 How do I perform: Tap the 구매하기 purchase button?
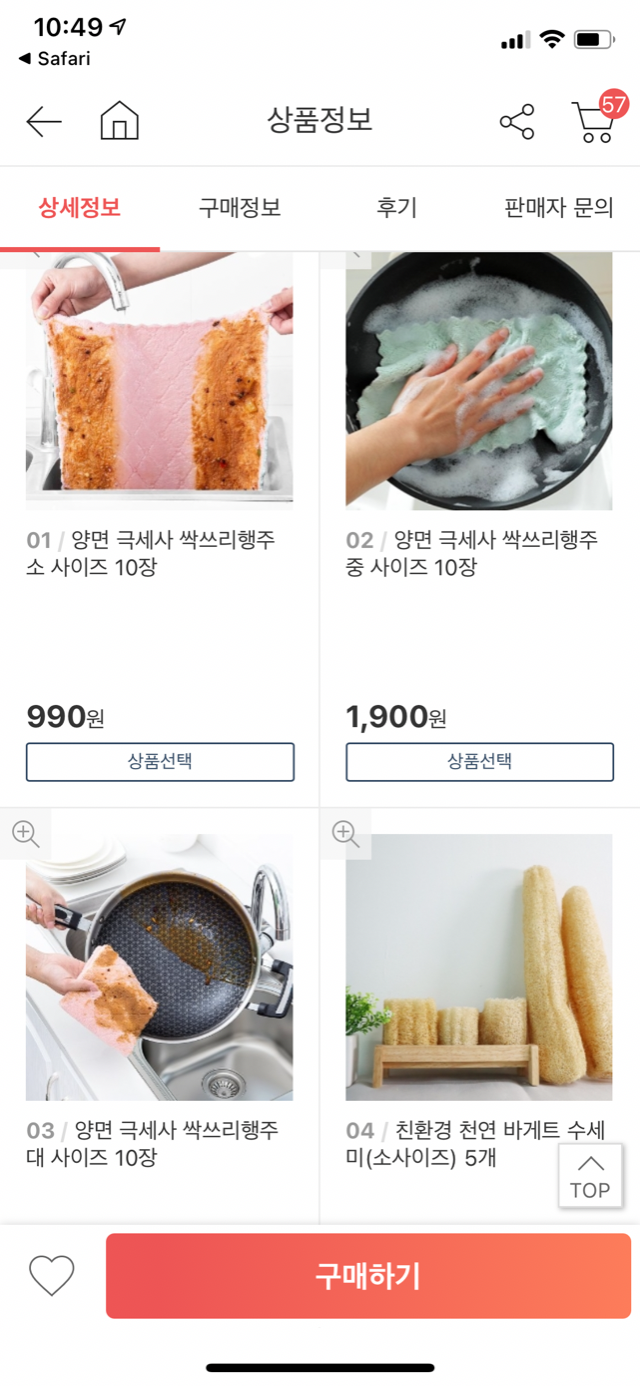[x=368, y=1276]
